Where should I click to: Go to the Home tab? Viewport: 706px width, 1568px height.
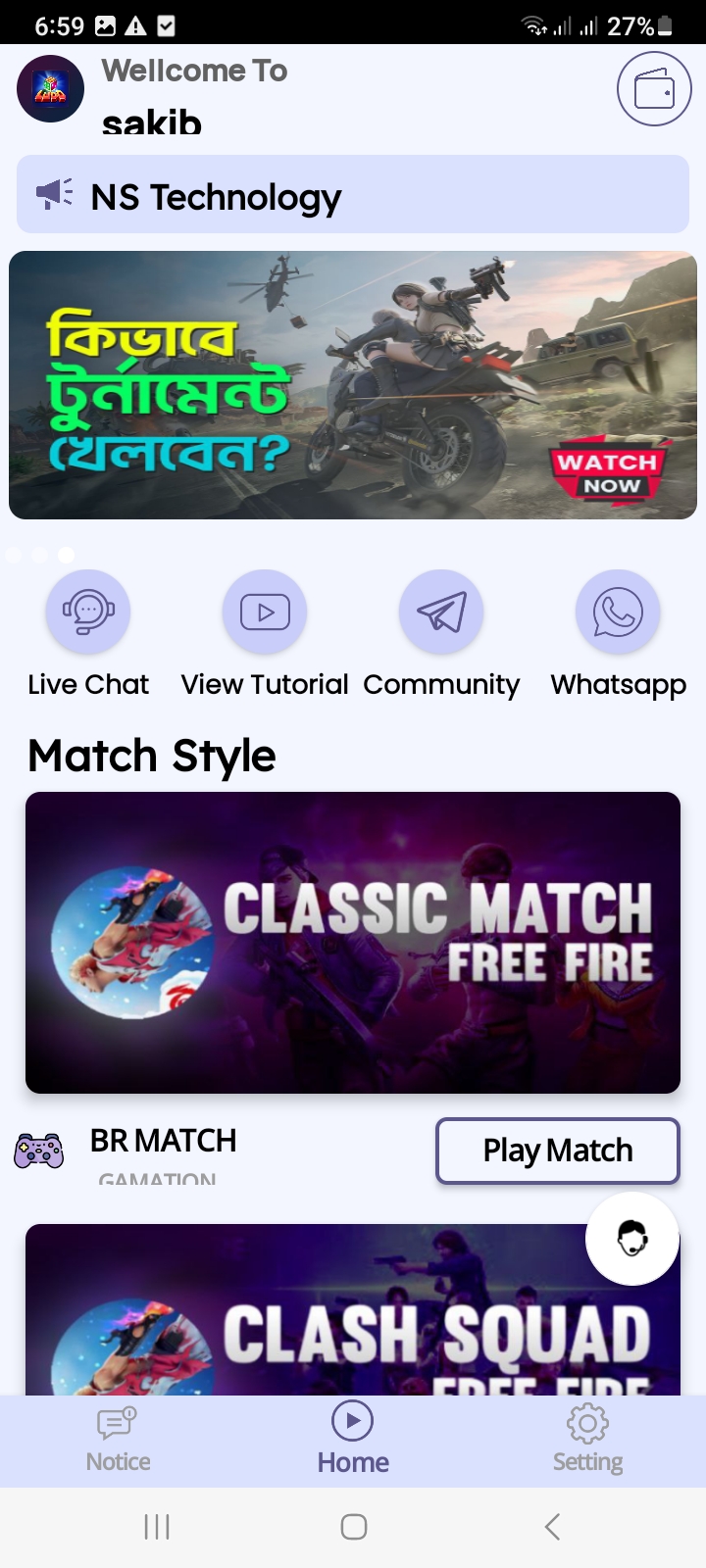coord(353,1441)
